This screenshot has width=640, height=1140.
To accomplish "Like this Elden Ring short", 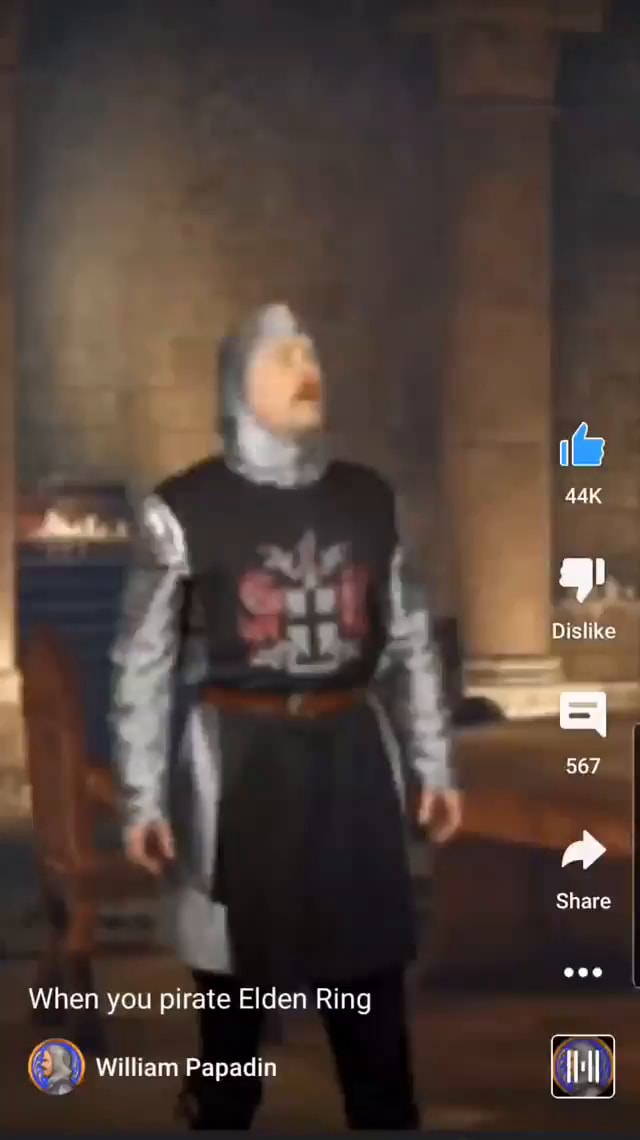I will 583,445.
